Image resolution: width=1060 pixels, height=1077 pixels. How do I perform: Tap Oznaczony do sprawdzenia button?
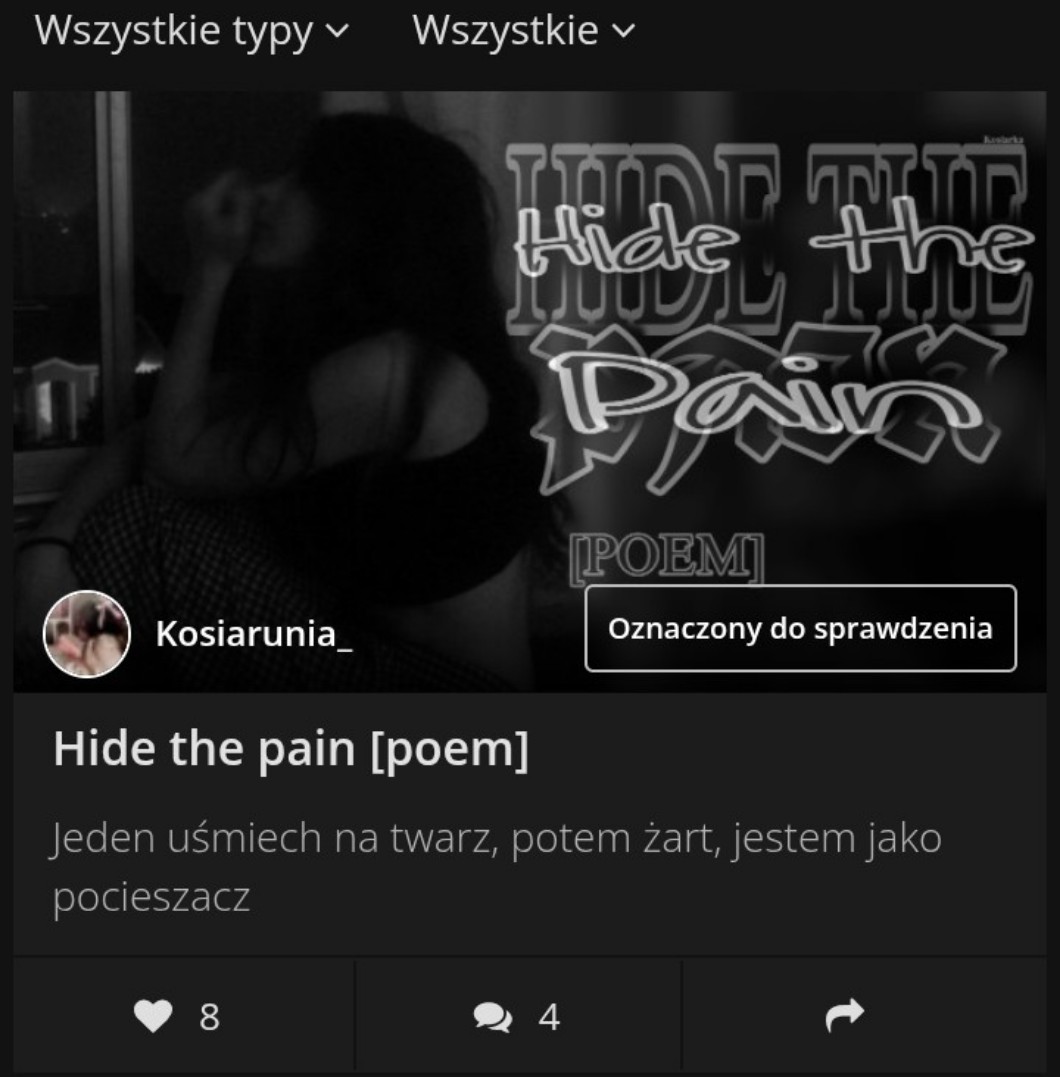pyautogui.click(x=800, y=628)
